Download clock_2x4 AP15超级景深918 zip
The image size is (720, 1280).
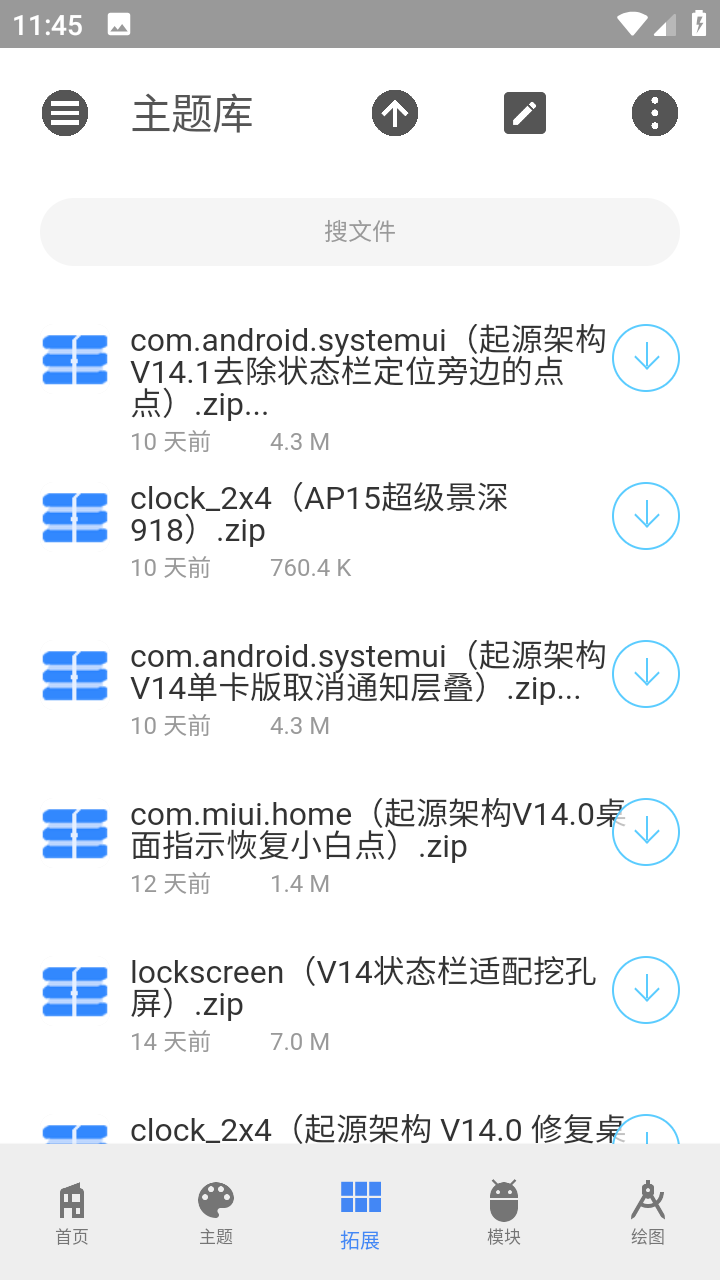646,516
